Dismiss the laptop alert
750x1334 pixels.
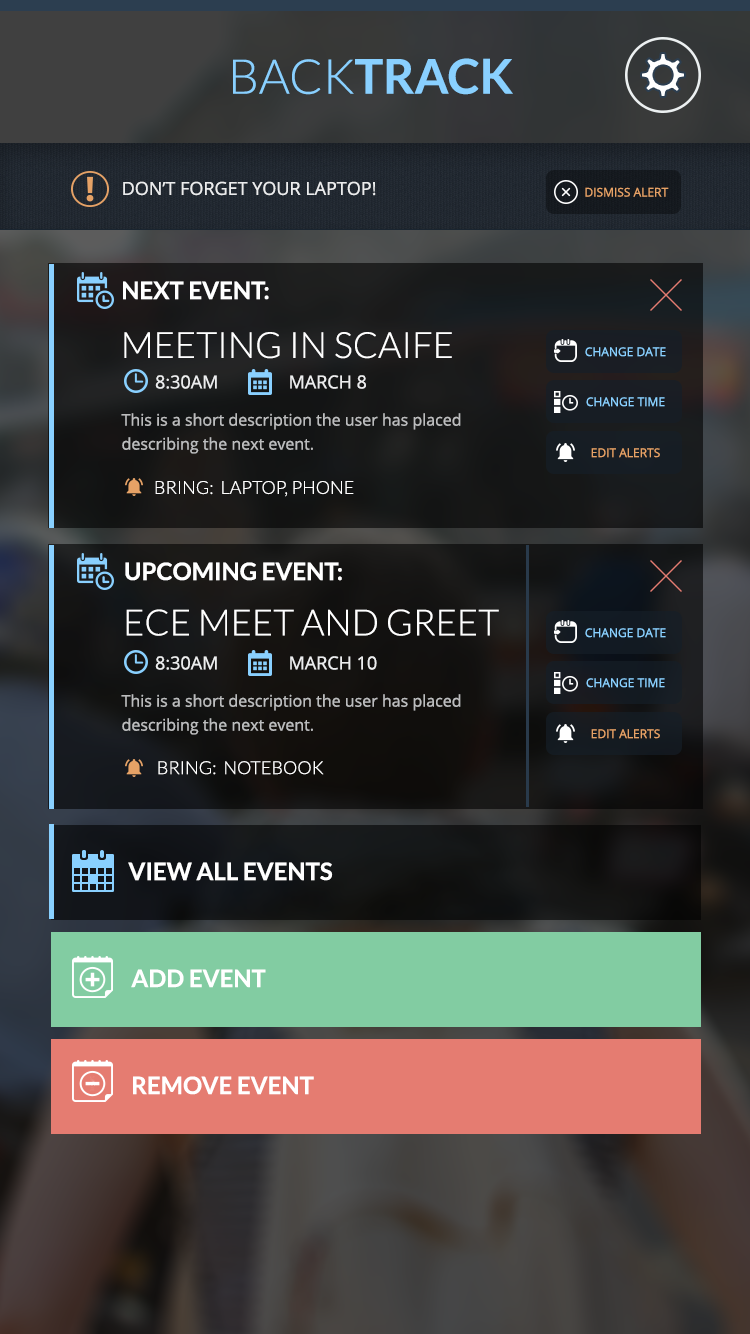[x=613, y=192]
